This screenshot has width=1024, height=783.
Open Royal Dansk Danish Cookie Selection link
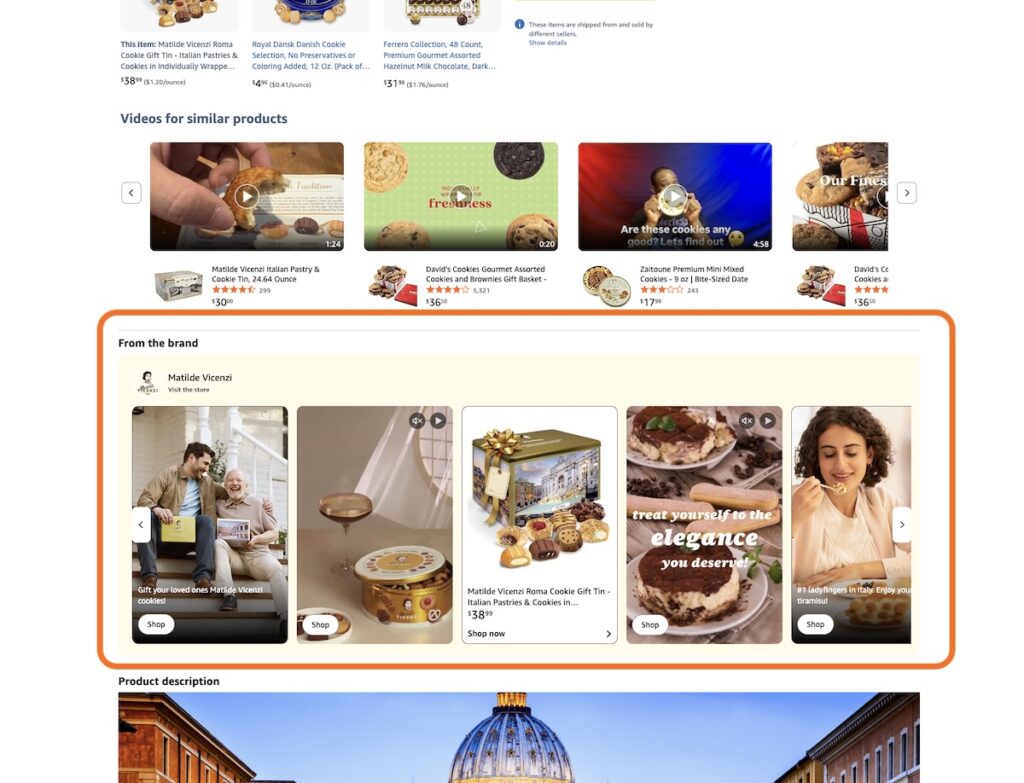tap(299, 55)
